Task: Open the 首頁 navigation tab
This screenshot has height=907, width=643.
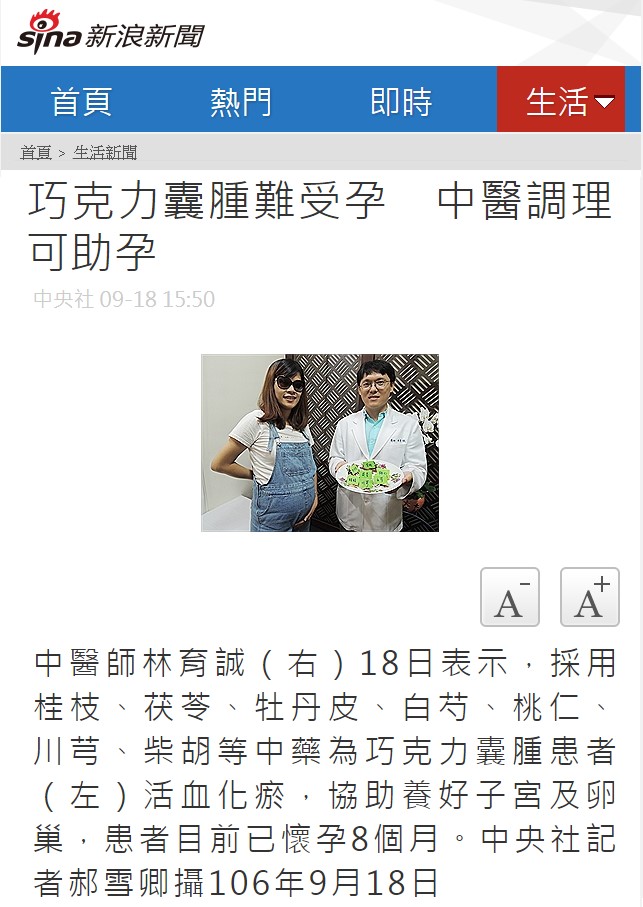Action: pos(81,101)
